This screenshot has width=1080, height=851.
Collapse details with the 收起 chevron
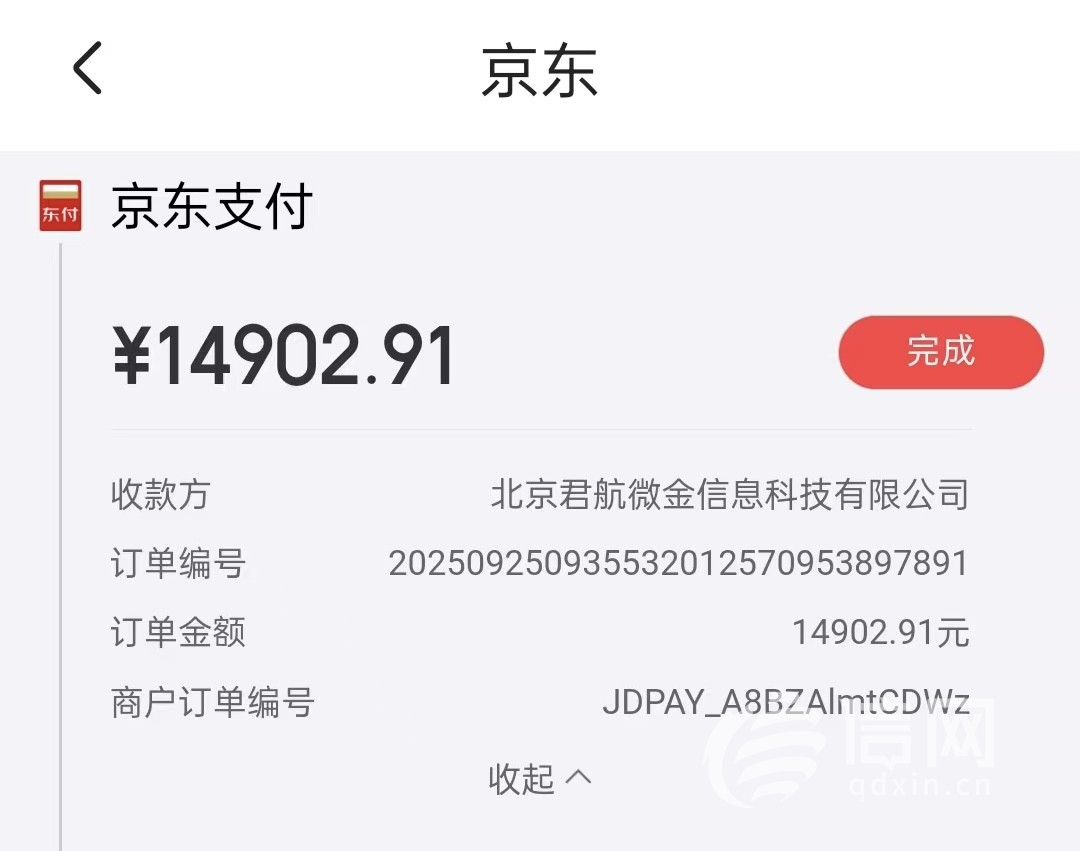pos(540,778)
